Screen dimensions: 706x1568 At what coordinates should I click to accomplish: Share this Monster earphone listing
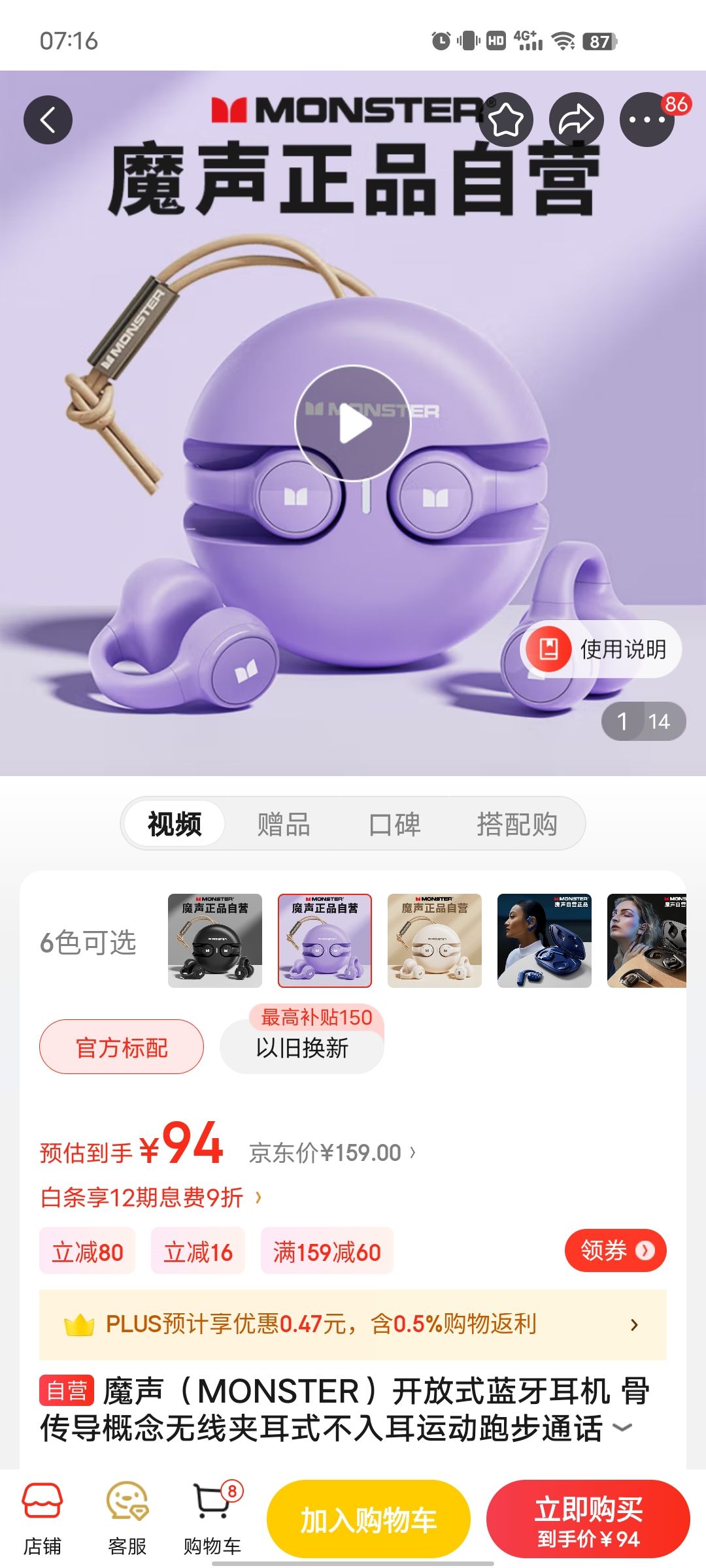click(576, 120)
